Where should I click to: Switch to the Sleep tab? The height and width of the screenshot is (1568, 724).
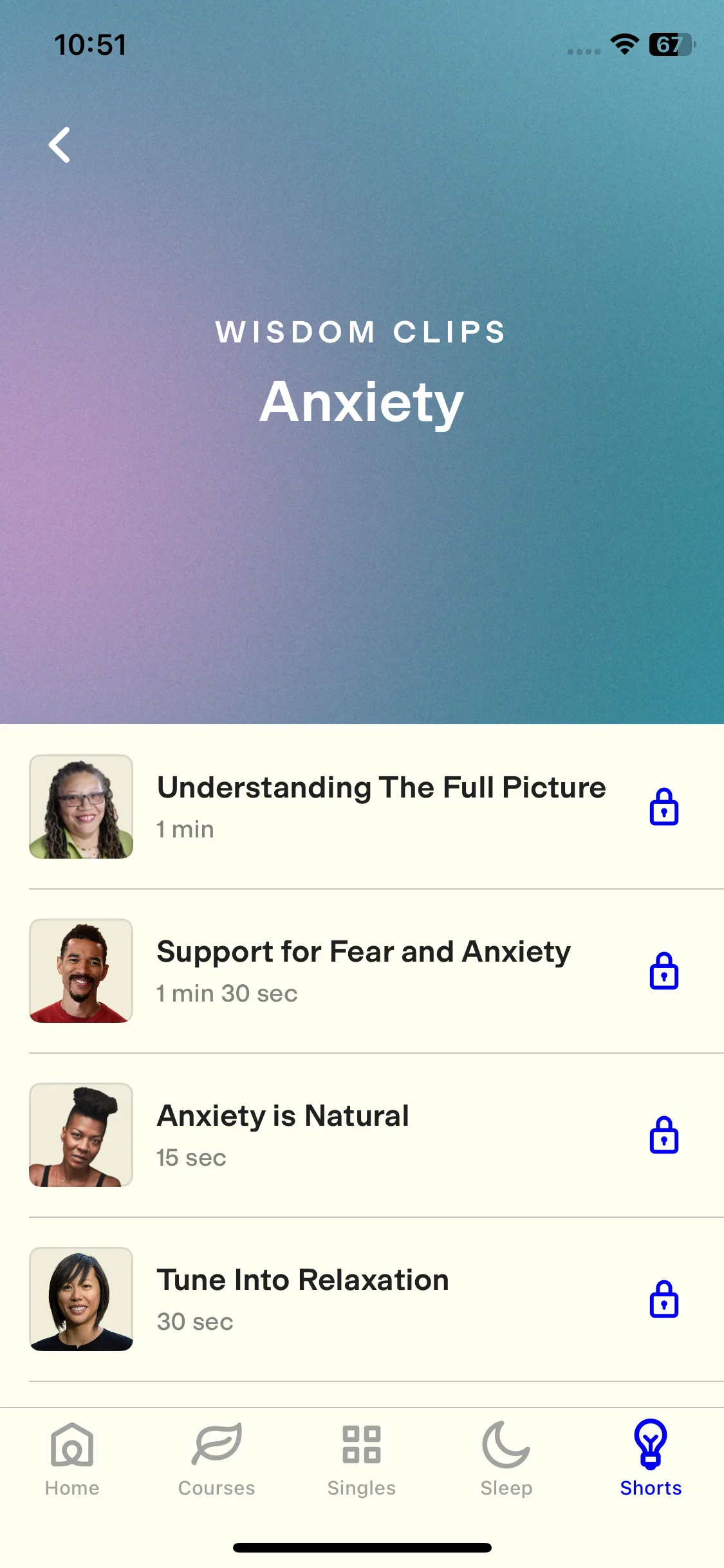[x=506, y=1460]
